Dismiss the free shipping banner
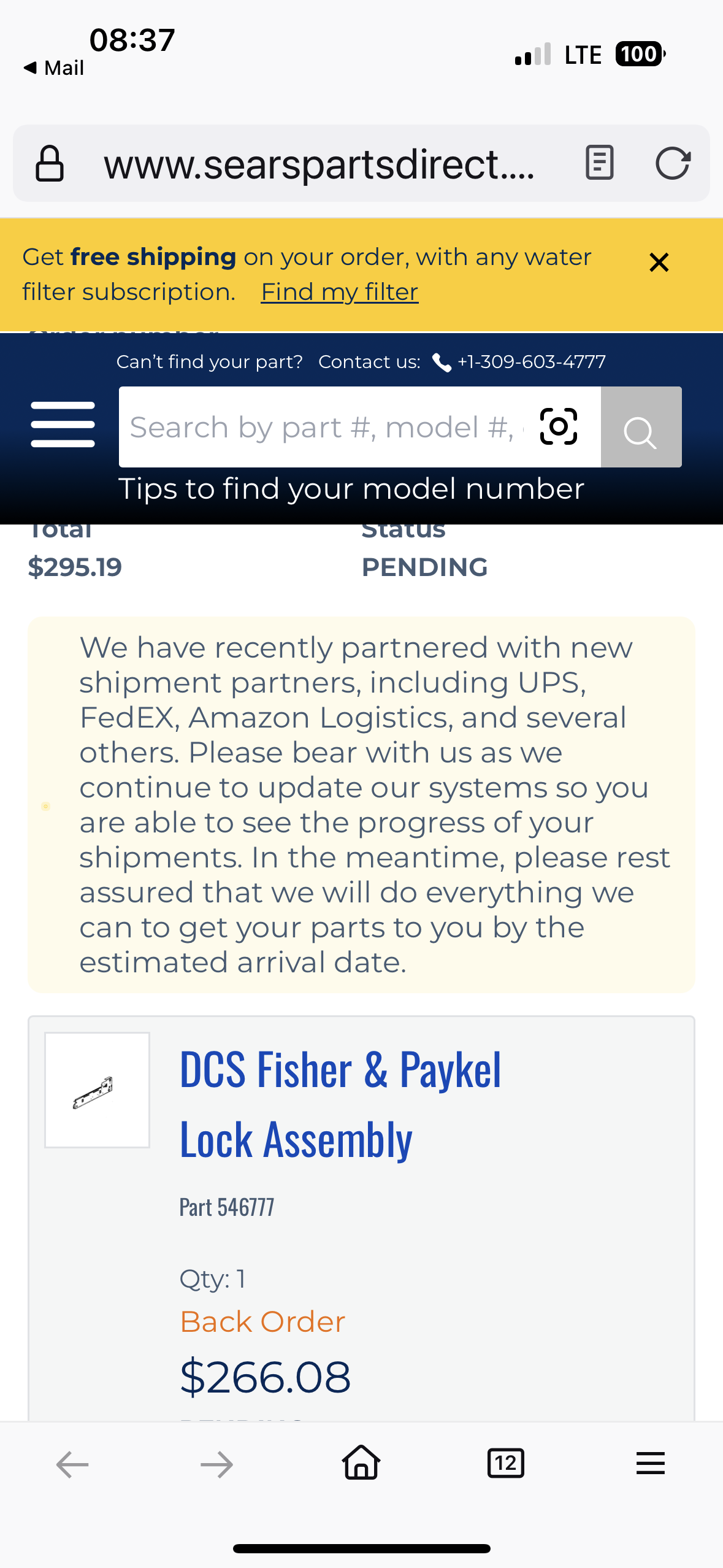 point(659,263)
